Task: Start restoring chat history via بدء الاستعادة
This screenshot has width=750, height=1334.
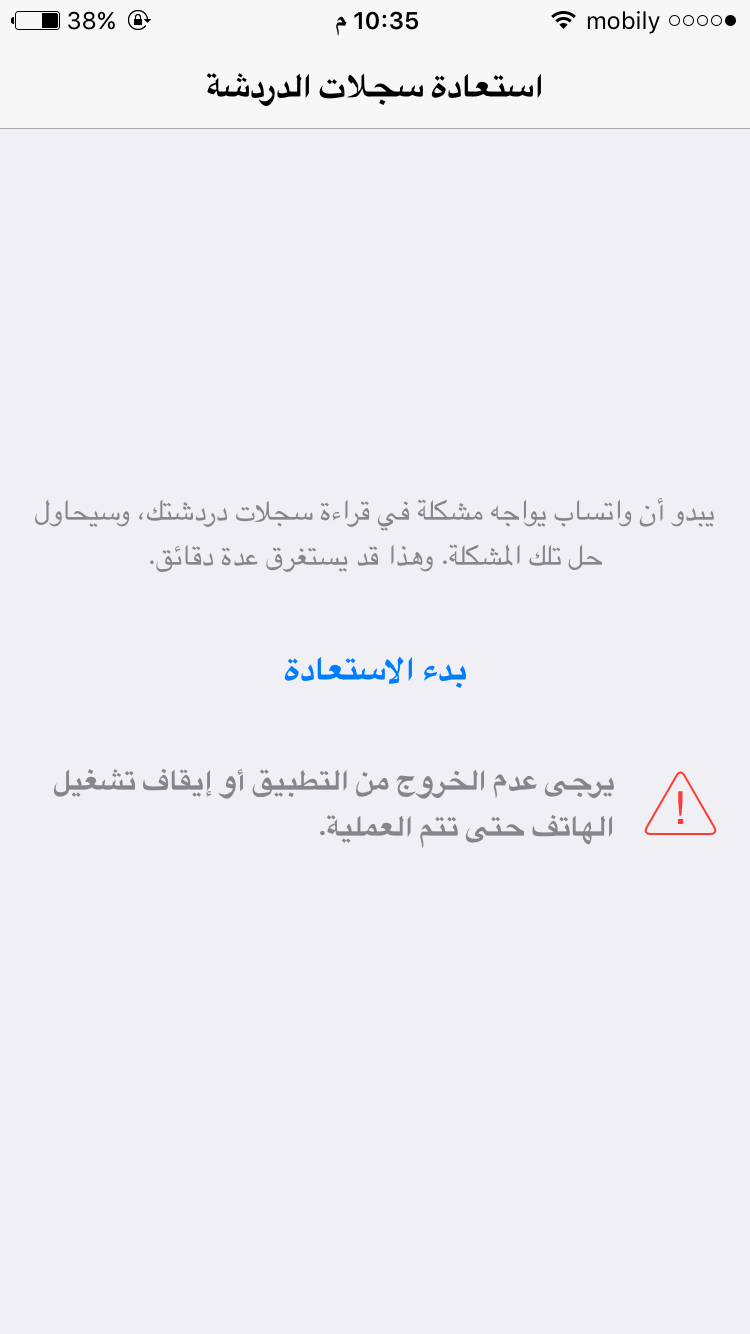Action: coord(375,670)
